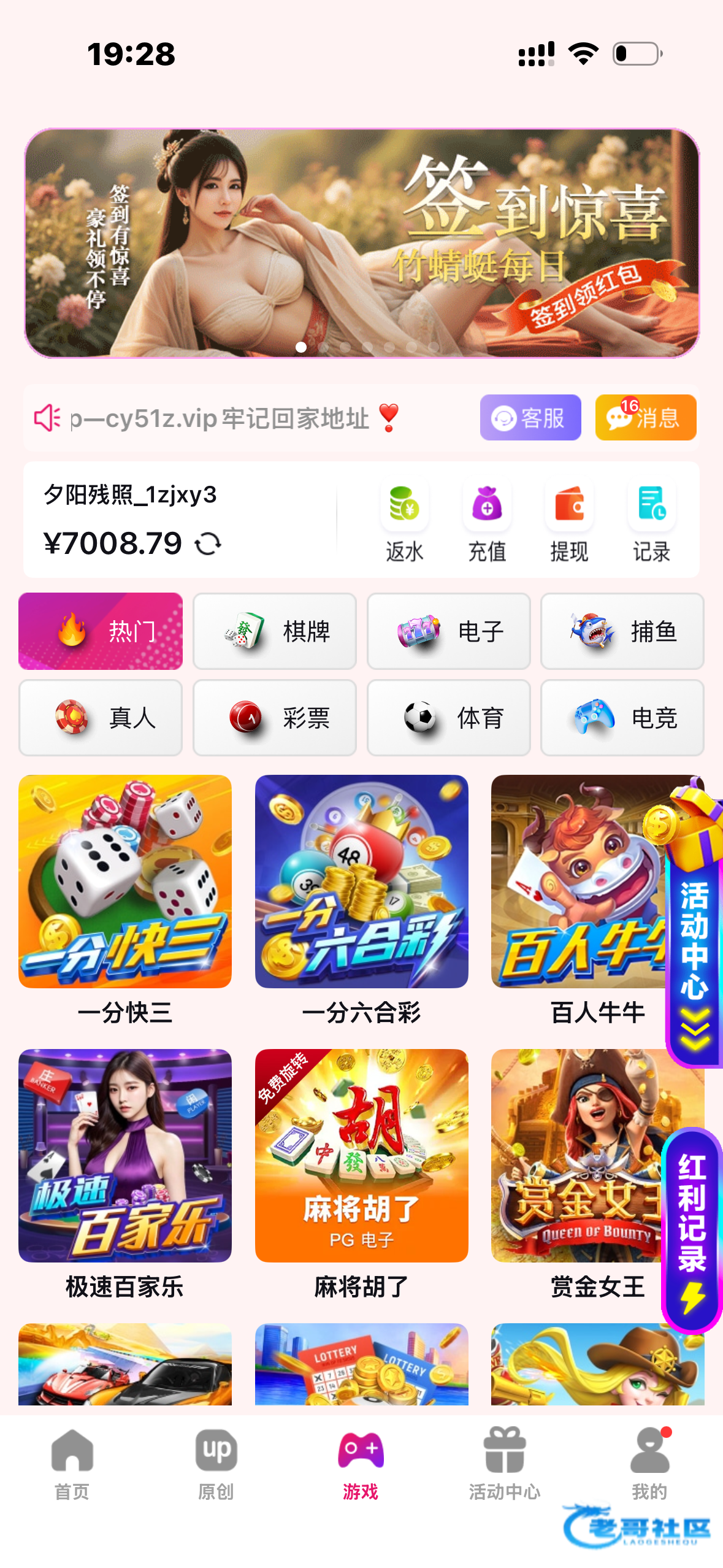Choose the 捕鱼 category
Image resolution: width=723 pixels, height=1568 pixels.
622,631
